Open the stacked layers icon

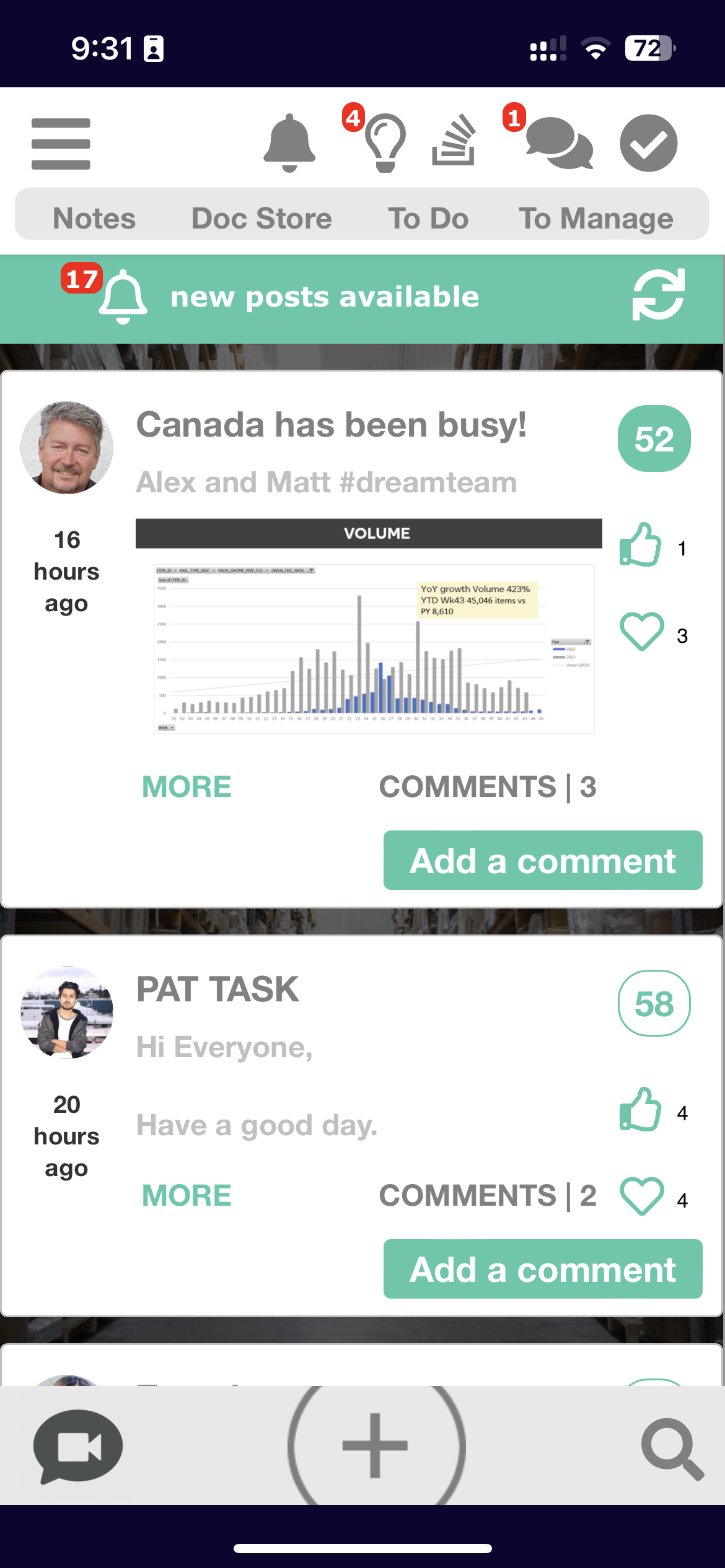[x=454, y=142]
